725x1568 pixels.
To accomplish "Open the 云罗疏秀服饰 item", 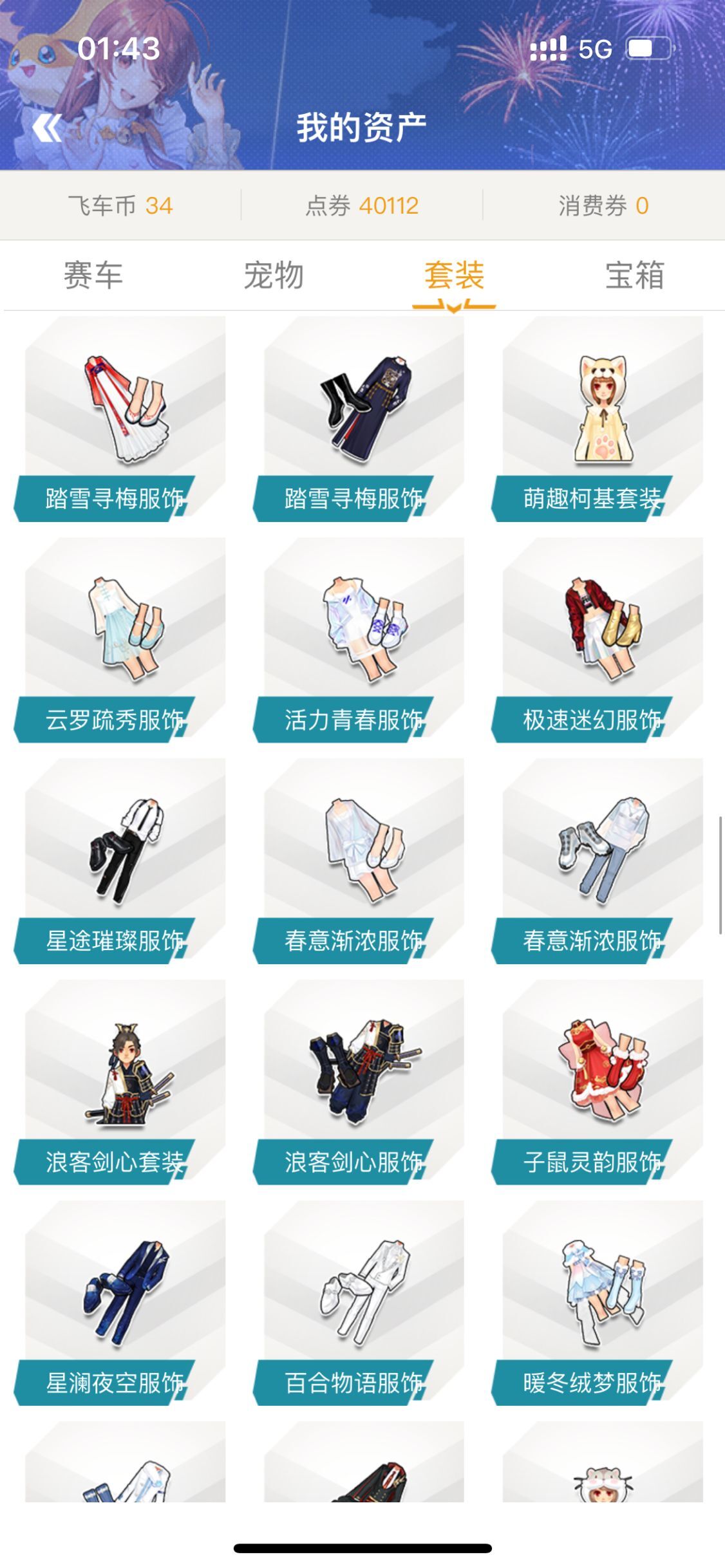I will [x=120, y=640].
